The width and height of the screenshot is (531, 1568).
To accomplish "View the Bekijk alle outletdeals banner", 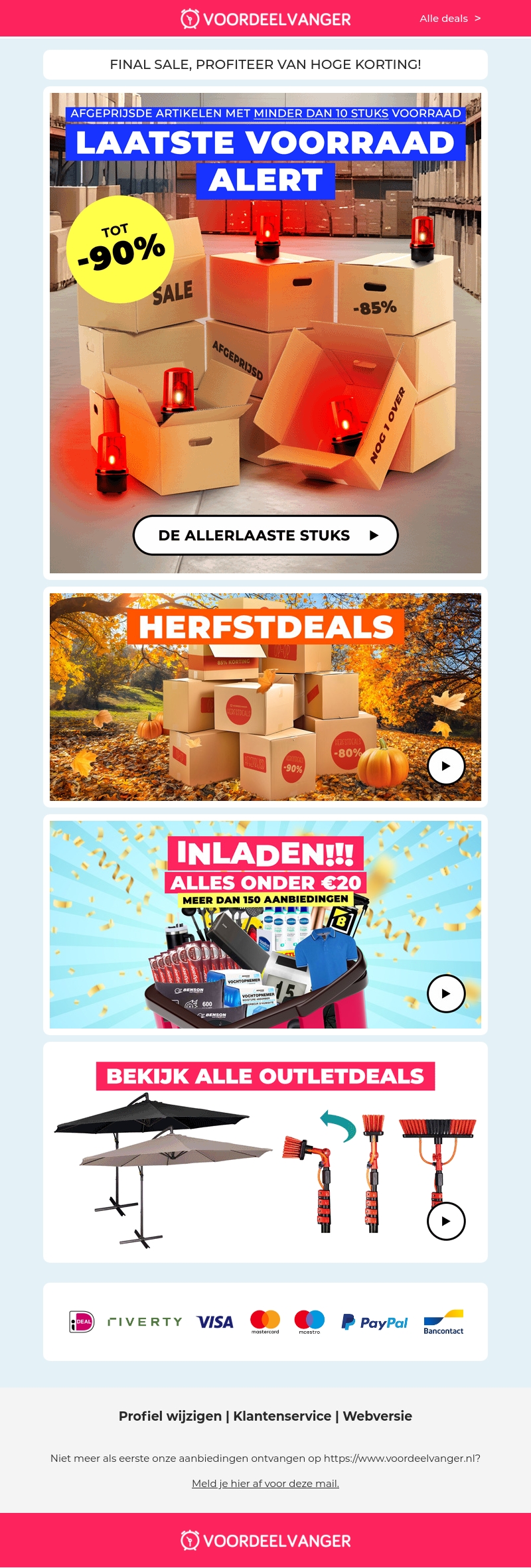I will click(265, 1152).
